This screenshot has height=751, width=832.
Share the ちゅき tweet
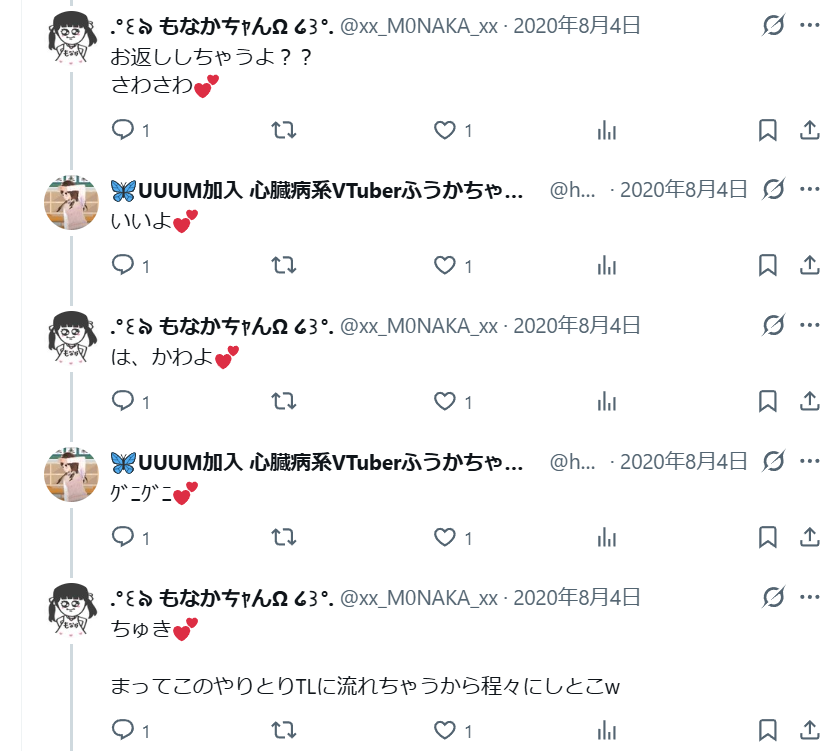[810, 729]
